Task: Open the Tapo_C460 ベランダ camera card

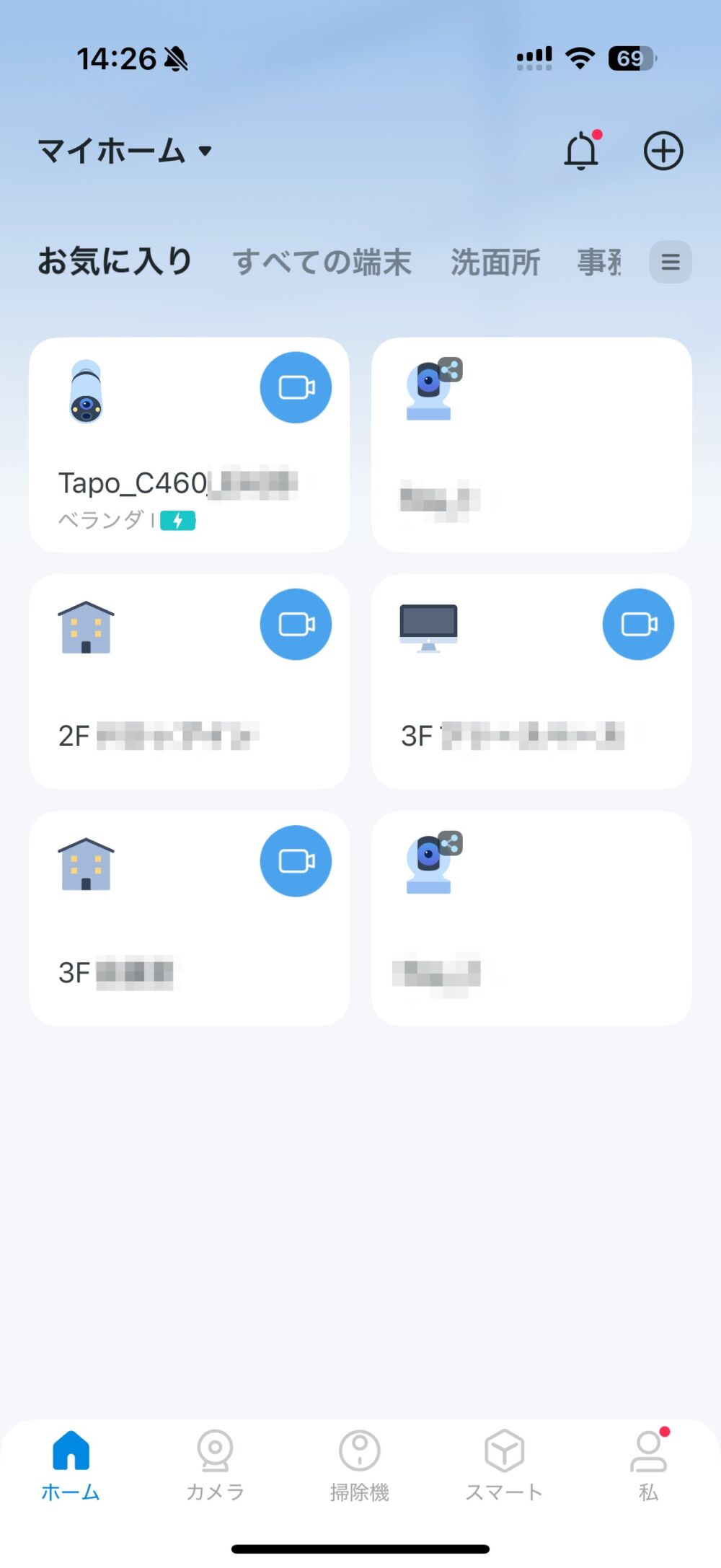Action: [189, 445]
